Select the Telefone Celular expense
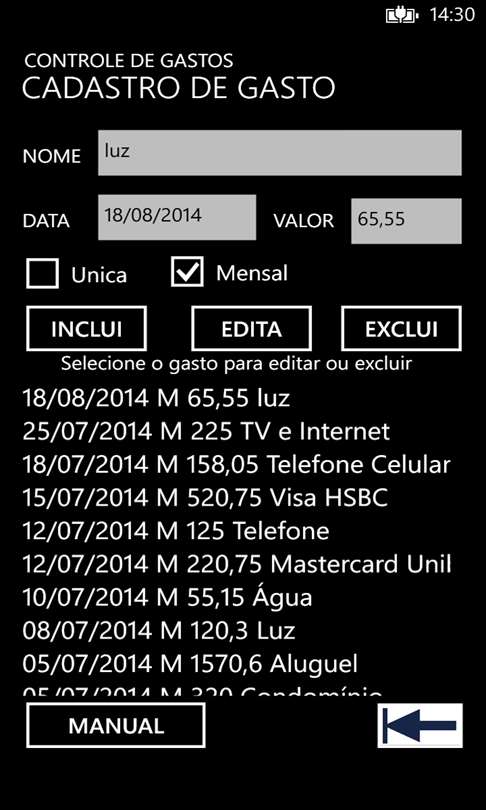This screenshot has width=486, height=810. coord(237,464)
